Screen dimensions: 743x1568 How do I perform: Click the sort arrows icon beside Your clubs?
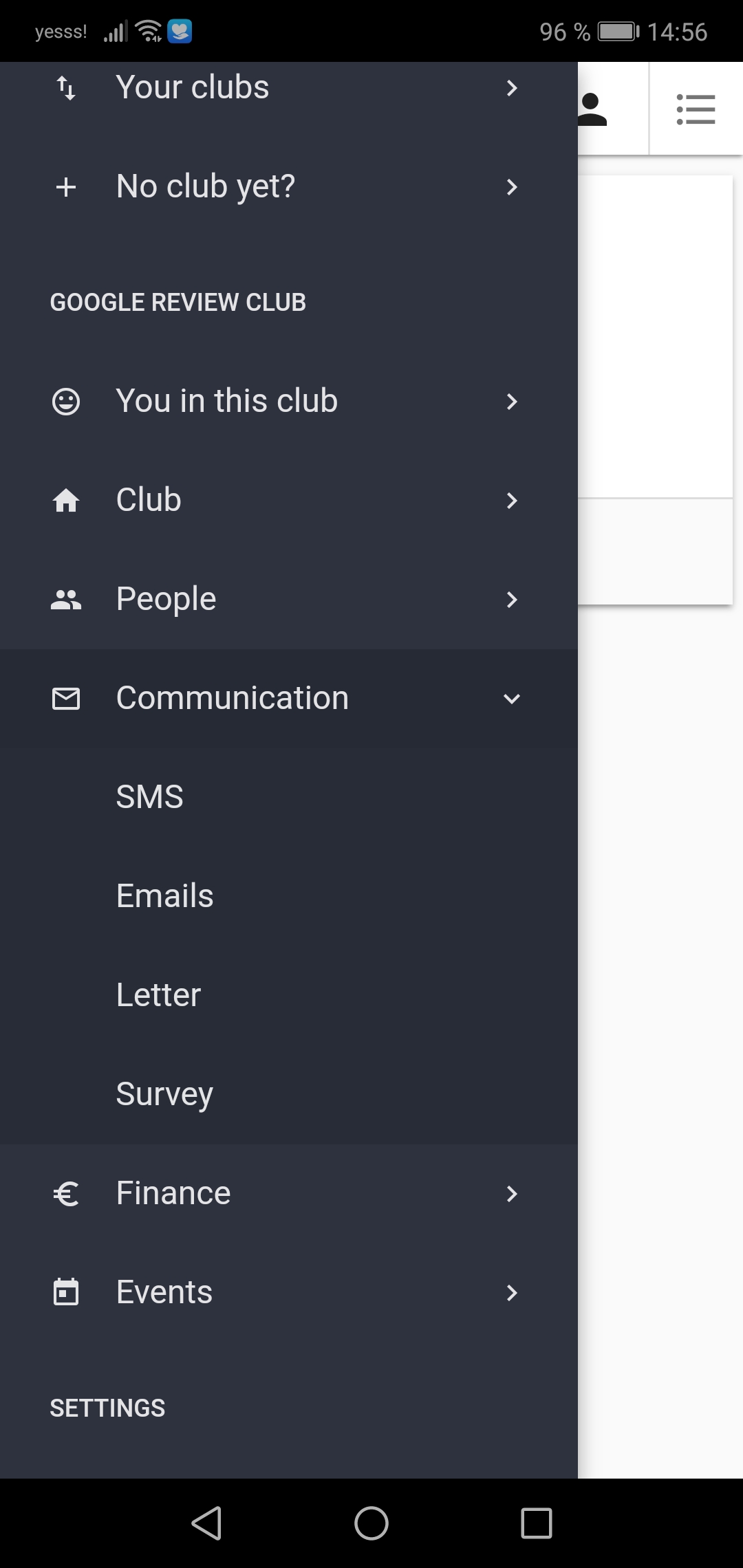point(66,87)
